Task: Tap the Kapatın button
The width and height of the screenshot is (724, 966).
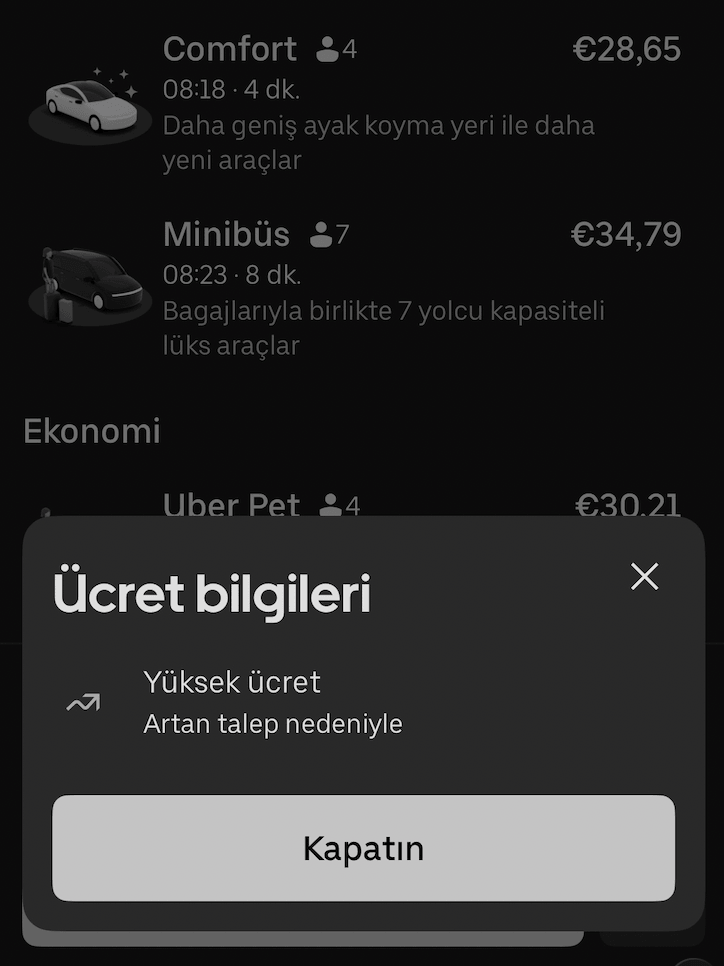Action: [363, 848]
